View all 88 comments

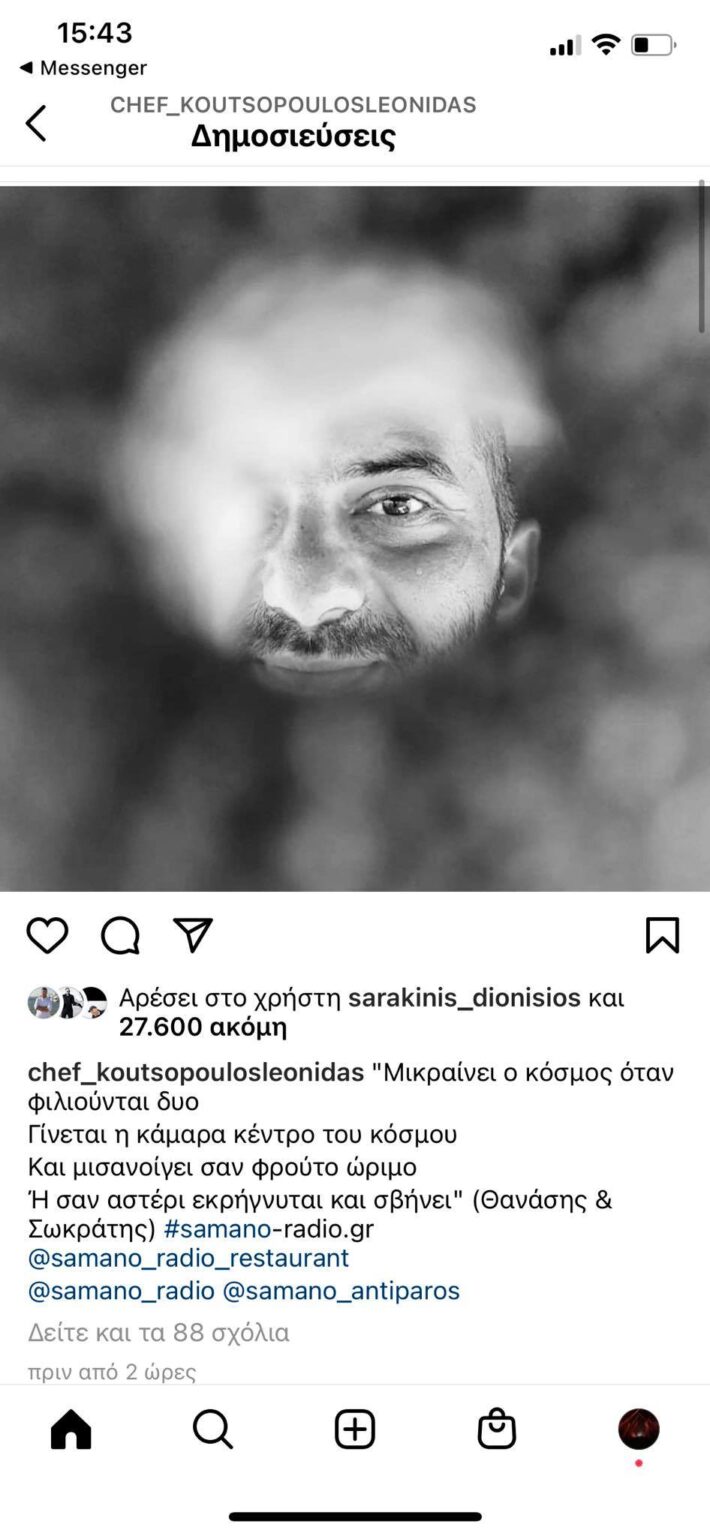(158, 1332)
